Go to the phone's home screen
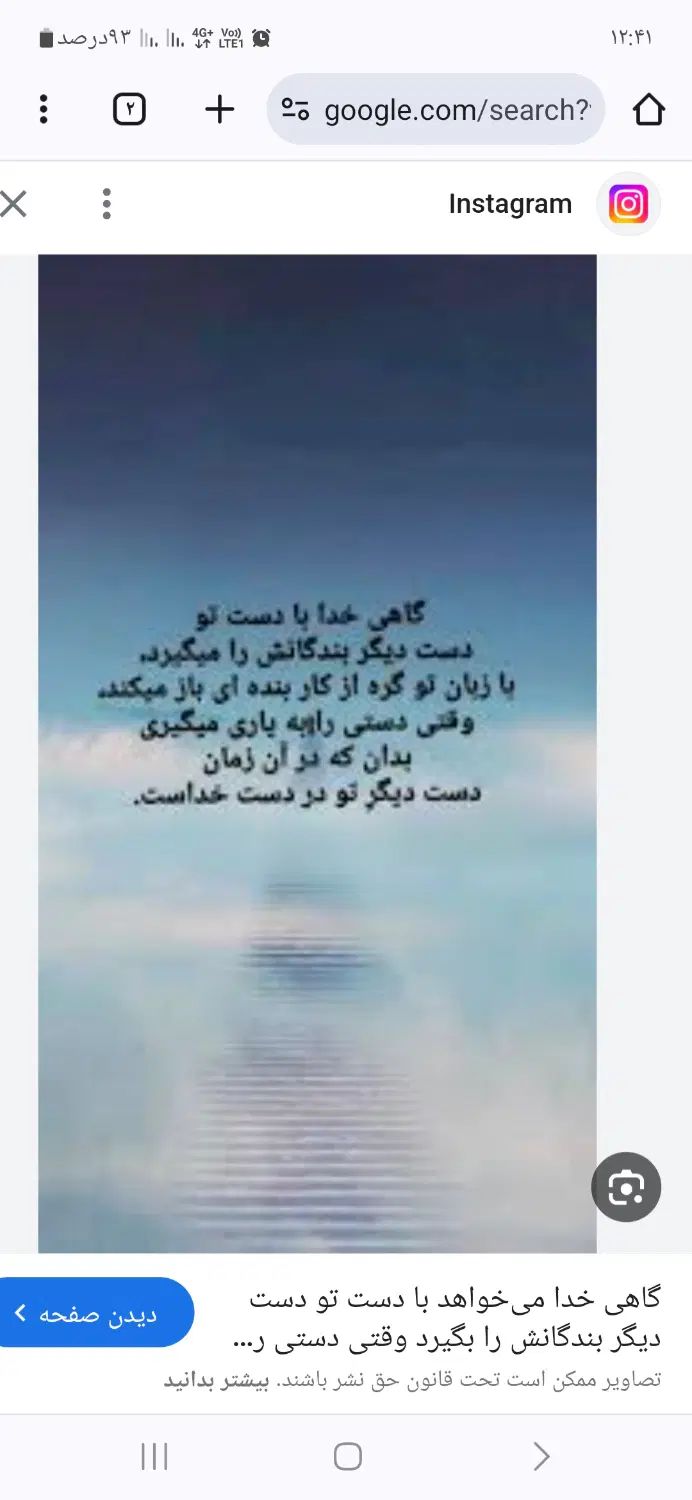Viewport: 692px width, 1500px height. (x=347, y=1456)
